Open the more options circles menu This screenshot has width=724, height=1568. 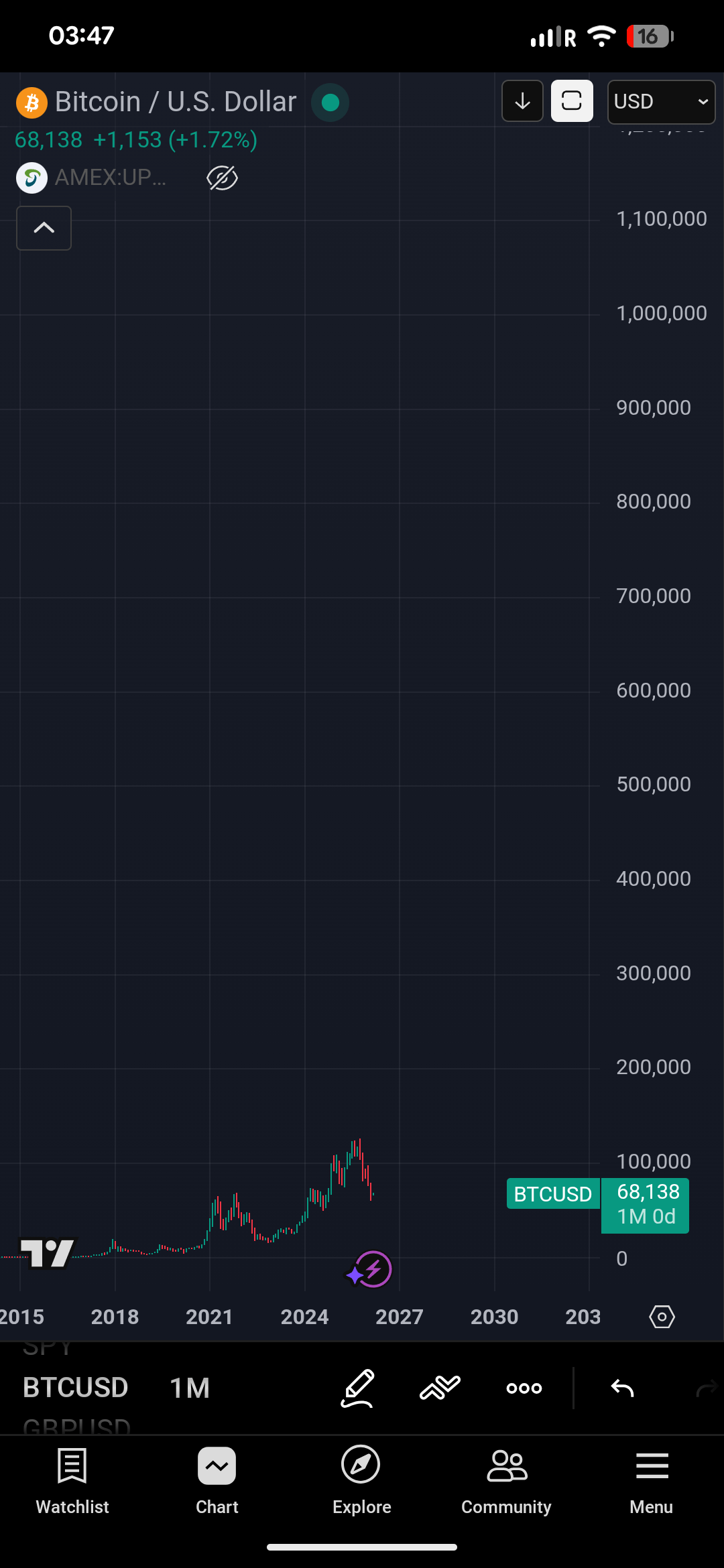click(524, 1388)
